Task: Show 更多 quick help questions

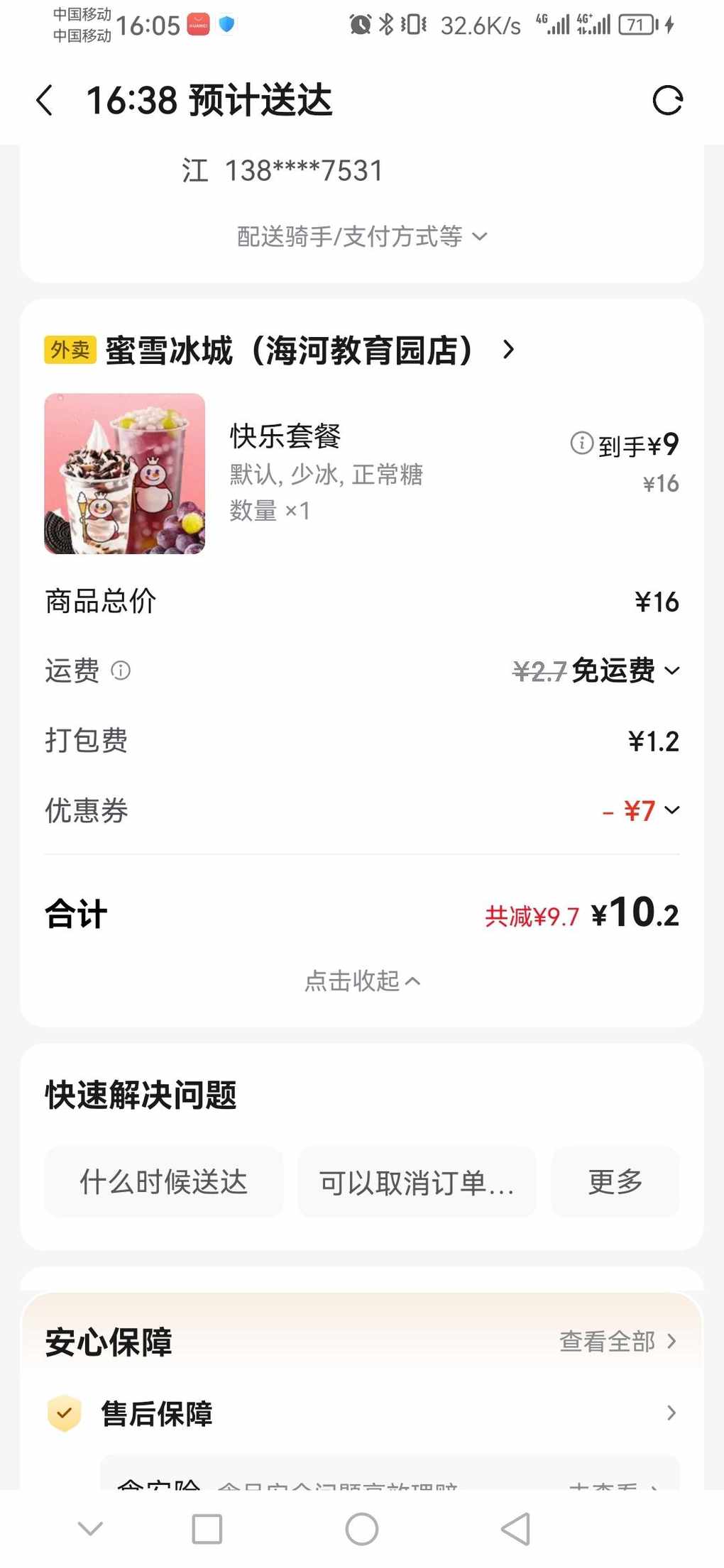Action: pyautogui.click(x=615, y=1182)
